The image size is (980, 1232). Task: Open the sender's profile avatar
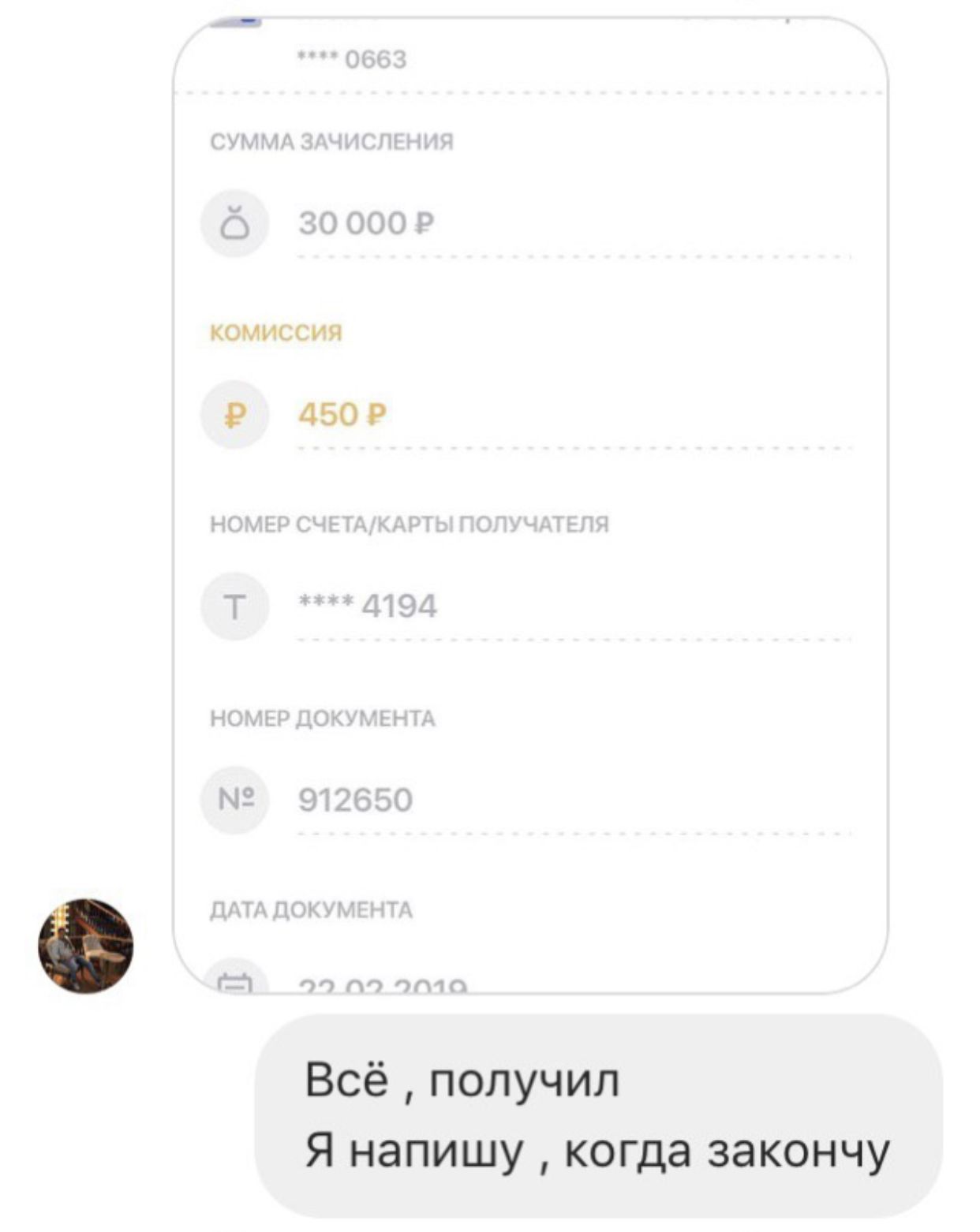coord(85,946)
